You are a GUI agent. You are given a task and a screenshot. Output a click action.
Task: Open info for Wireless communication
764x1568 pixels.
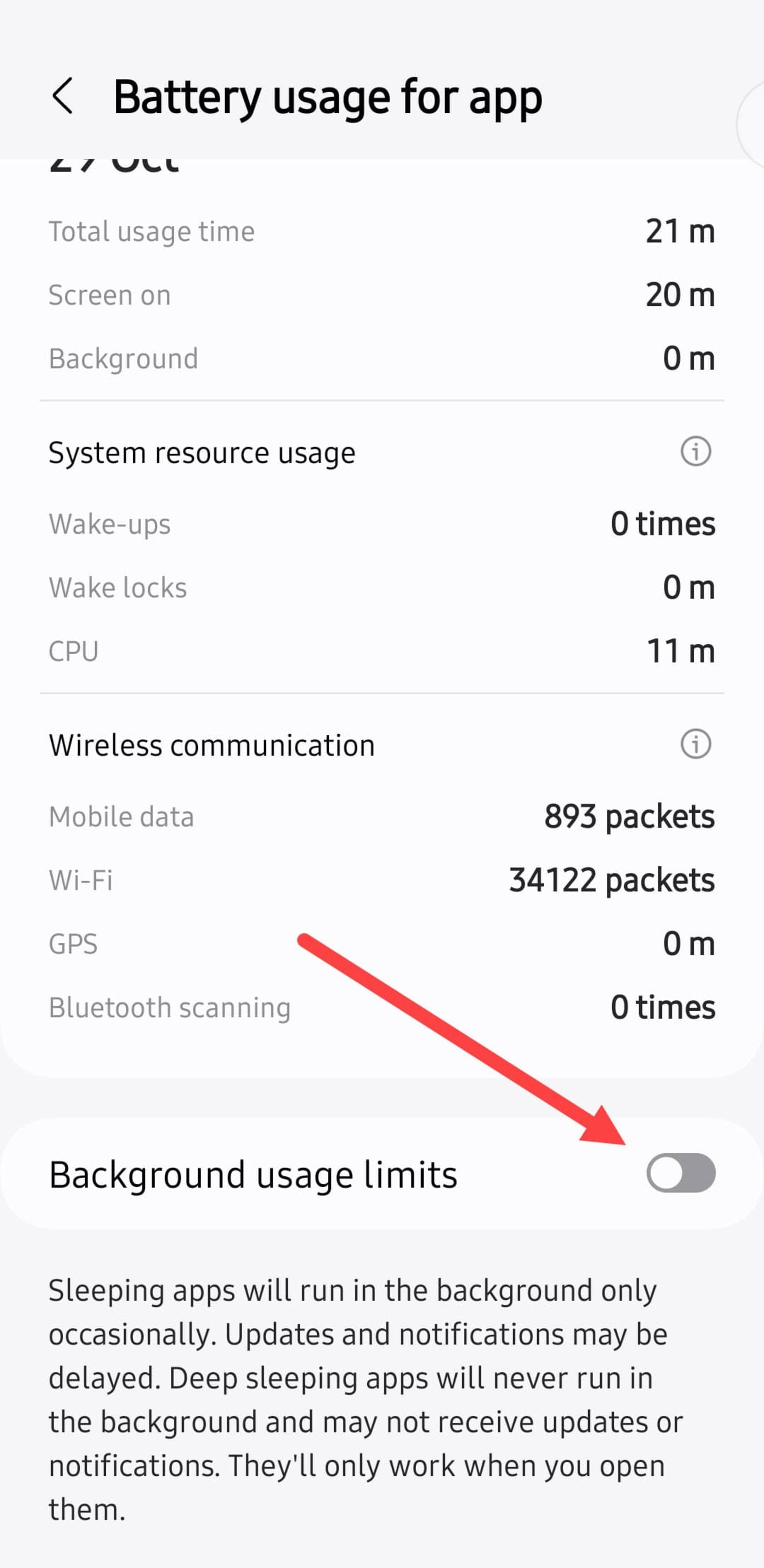click(695, 744)
